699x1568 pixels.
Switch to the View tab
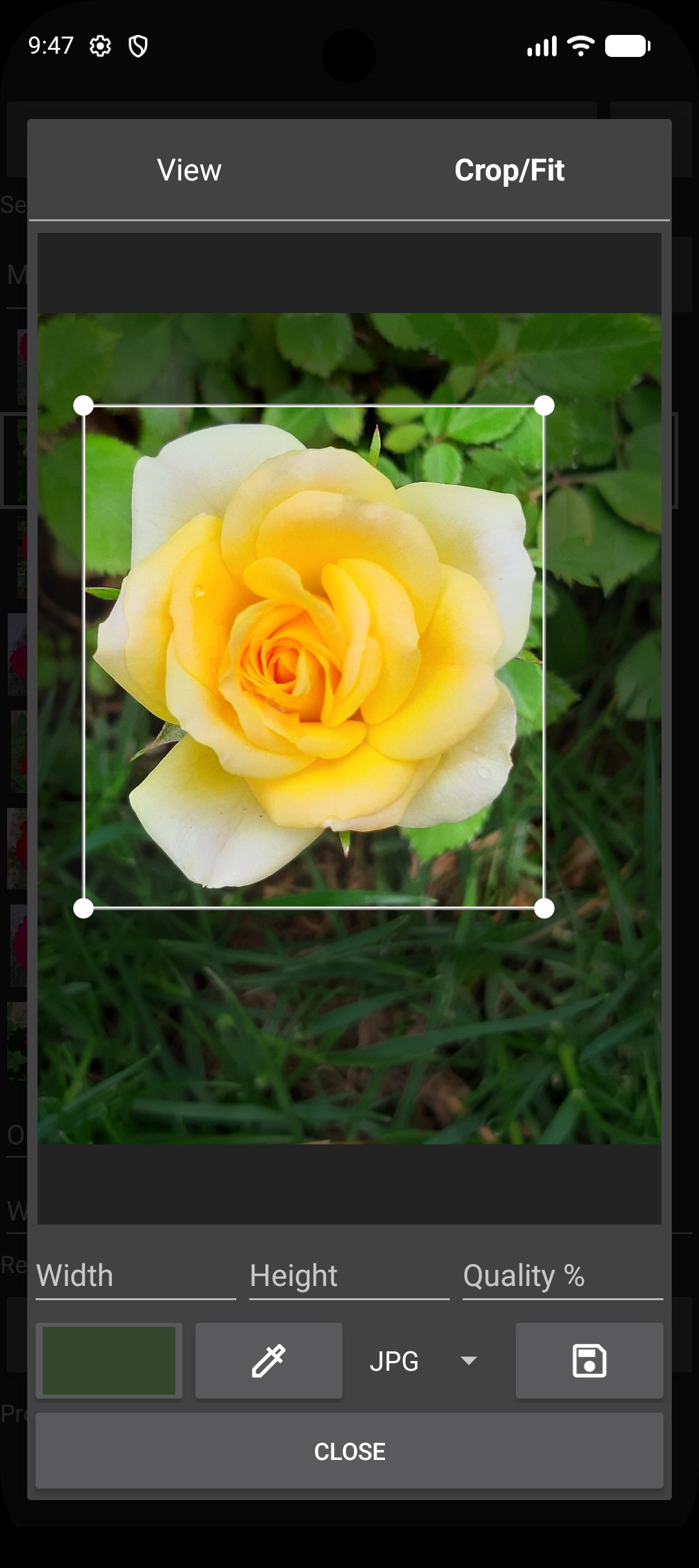[189, 170]
